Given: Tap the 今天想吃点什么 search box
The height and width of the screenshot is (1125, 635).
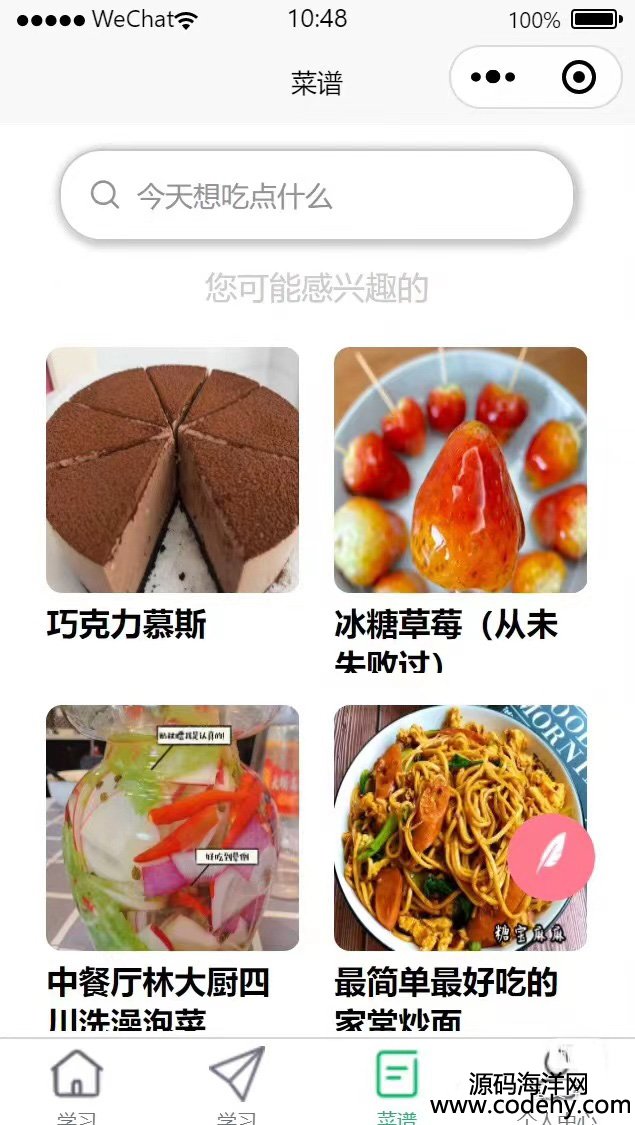Looking at the screenshot, I should (x=317, y=196).
